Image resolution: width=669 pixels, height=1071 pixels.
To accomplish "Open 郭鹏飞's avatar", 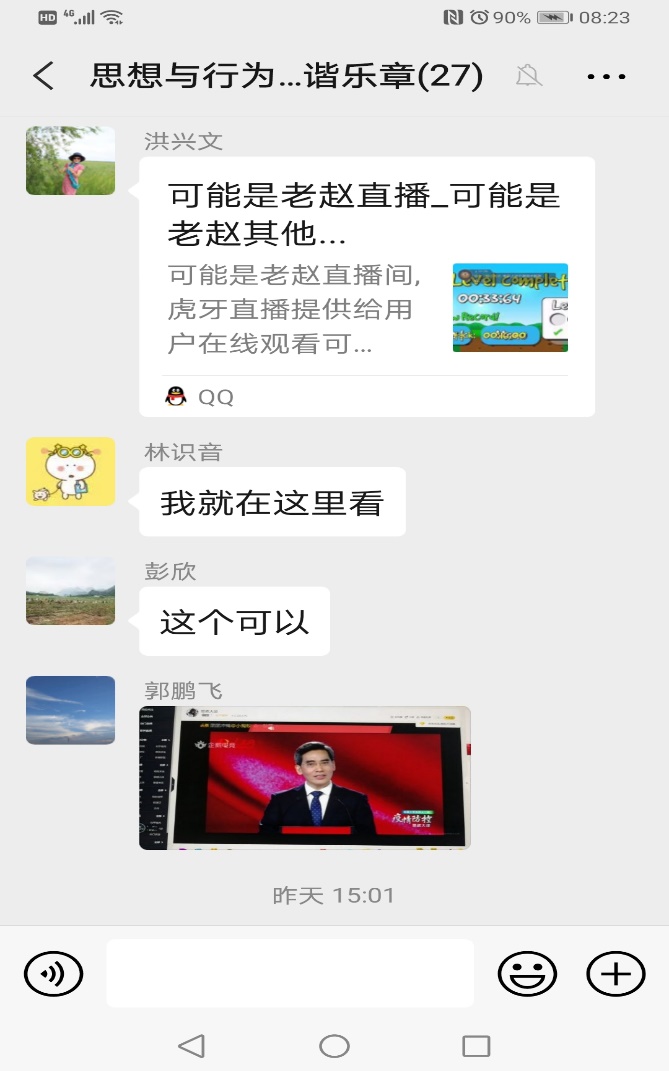I will tap(70, 710).
